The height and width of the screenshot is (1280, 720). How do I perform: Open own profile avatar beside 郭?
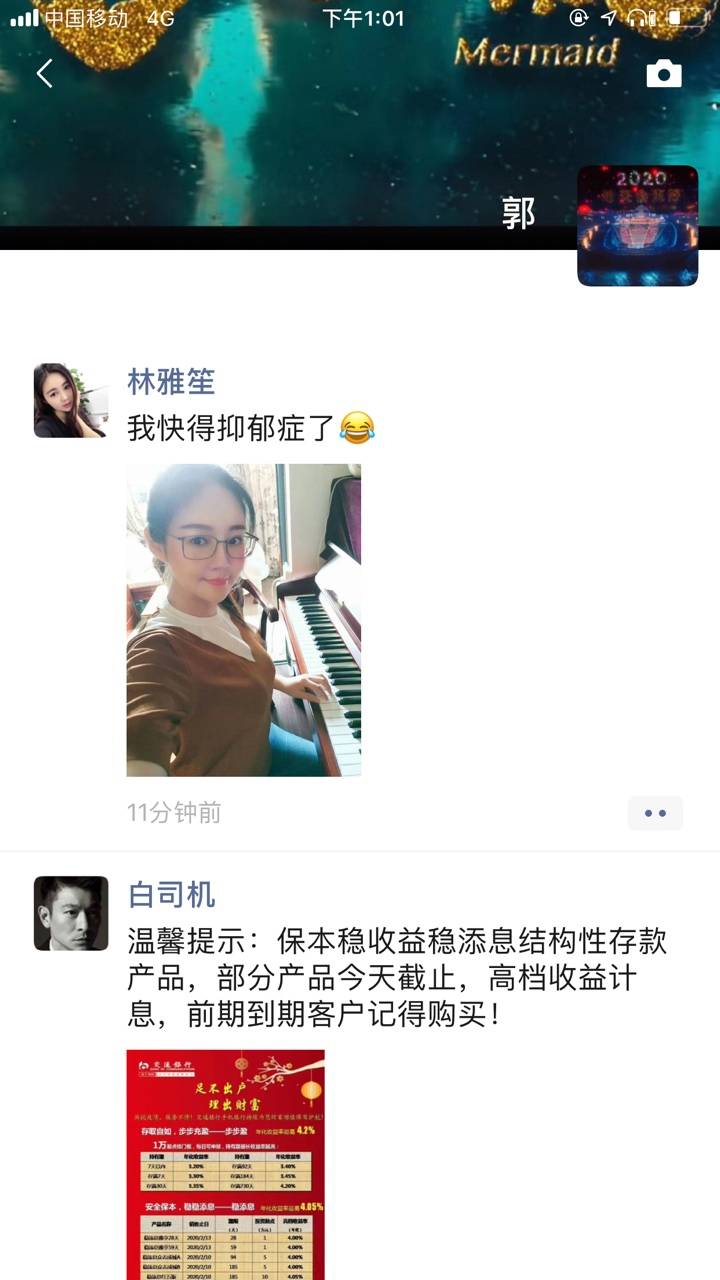637,226
